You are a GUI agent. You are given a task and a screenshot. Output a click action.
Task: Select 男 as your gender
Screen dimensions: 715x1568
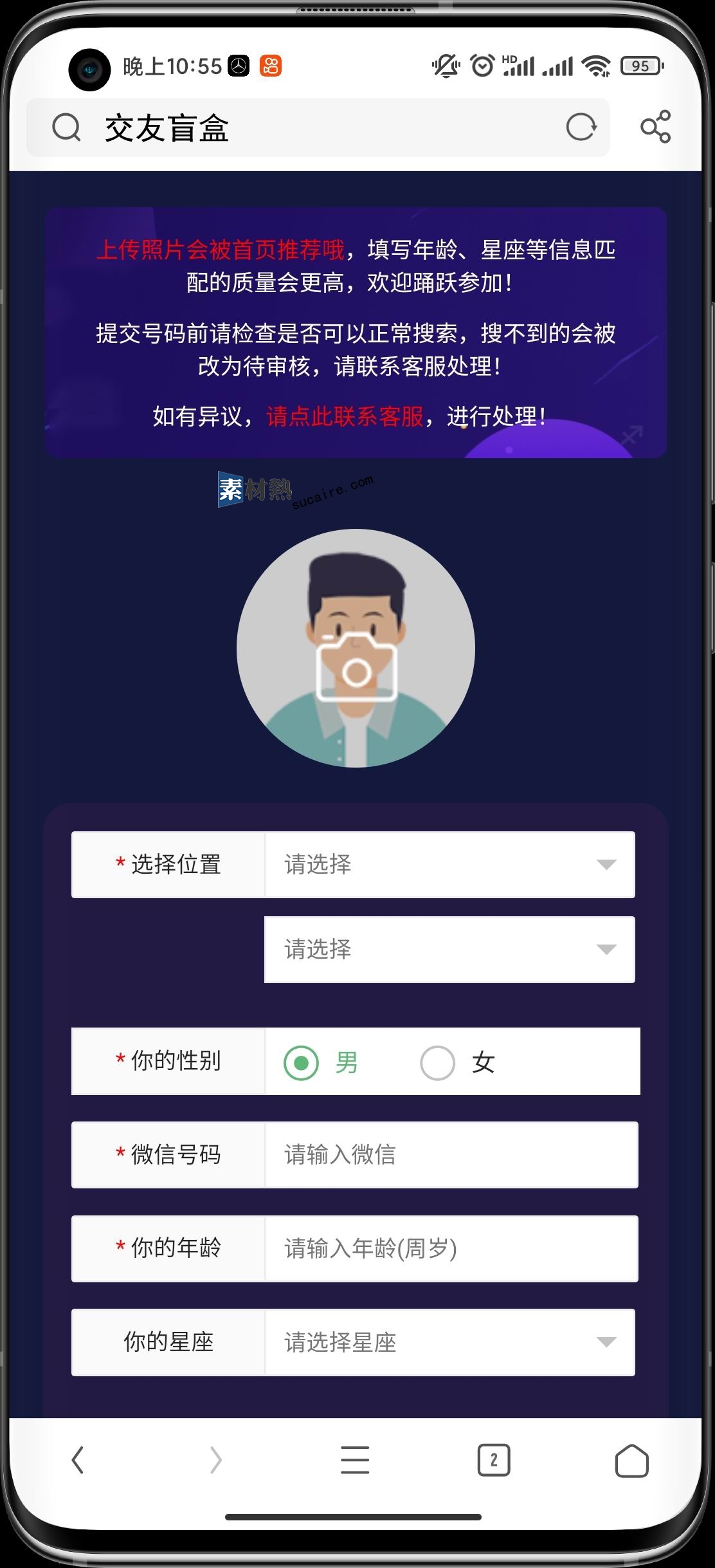click(302, 1062)
